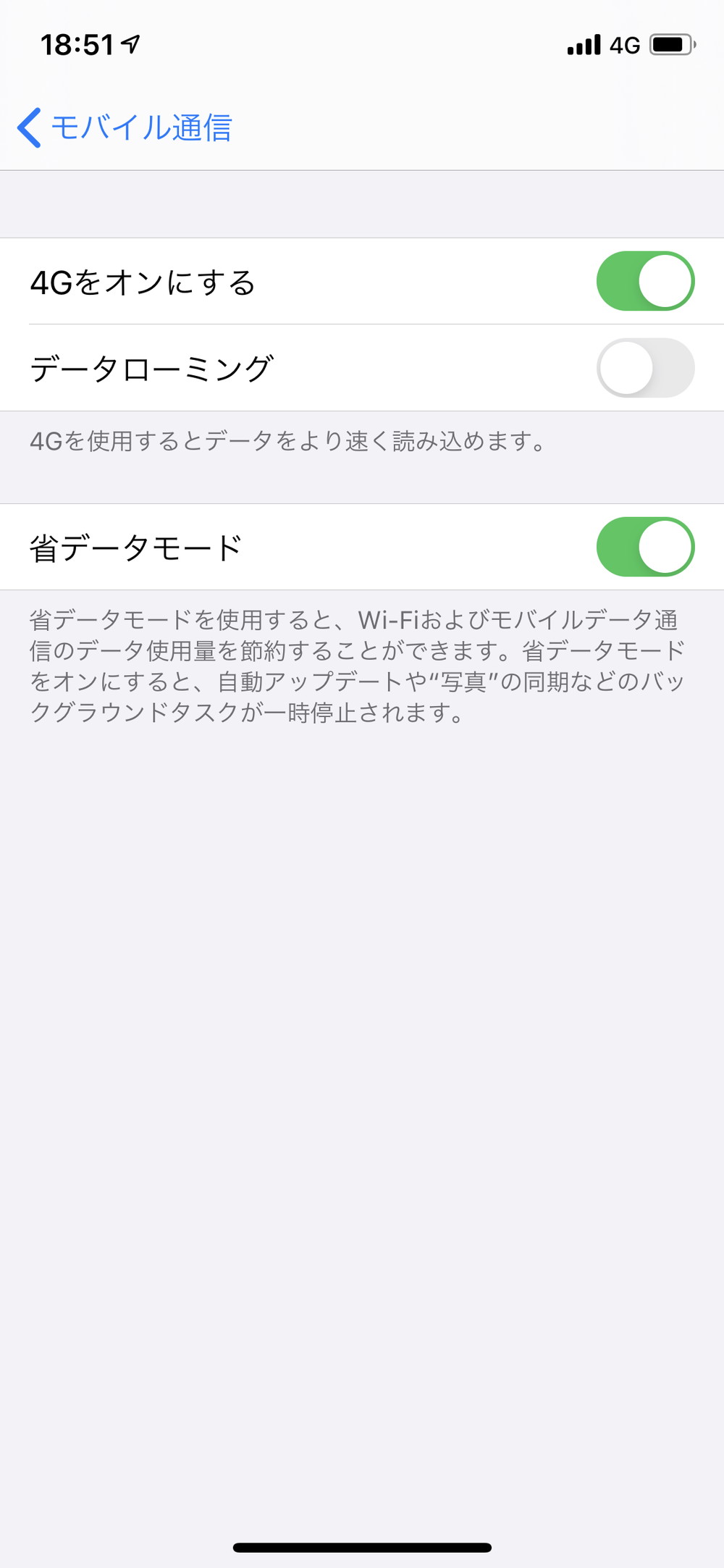Image resolution: width=724 pixels, height=1568 pixels.
Task: Enable the データローミング switch
Action: pyautogui.click(x=644, y=368)
